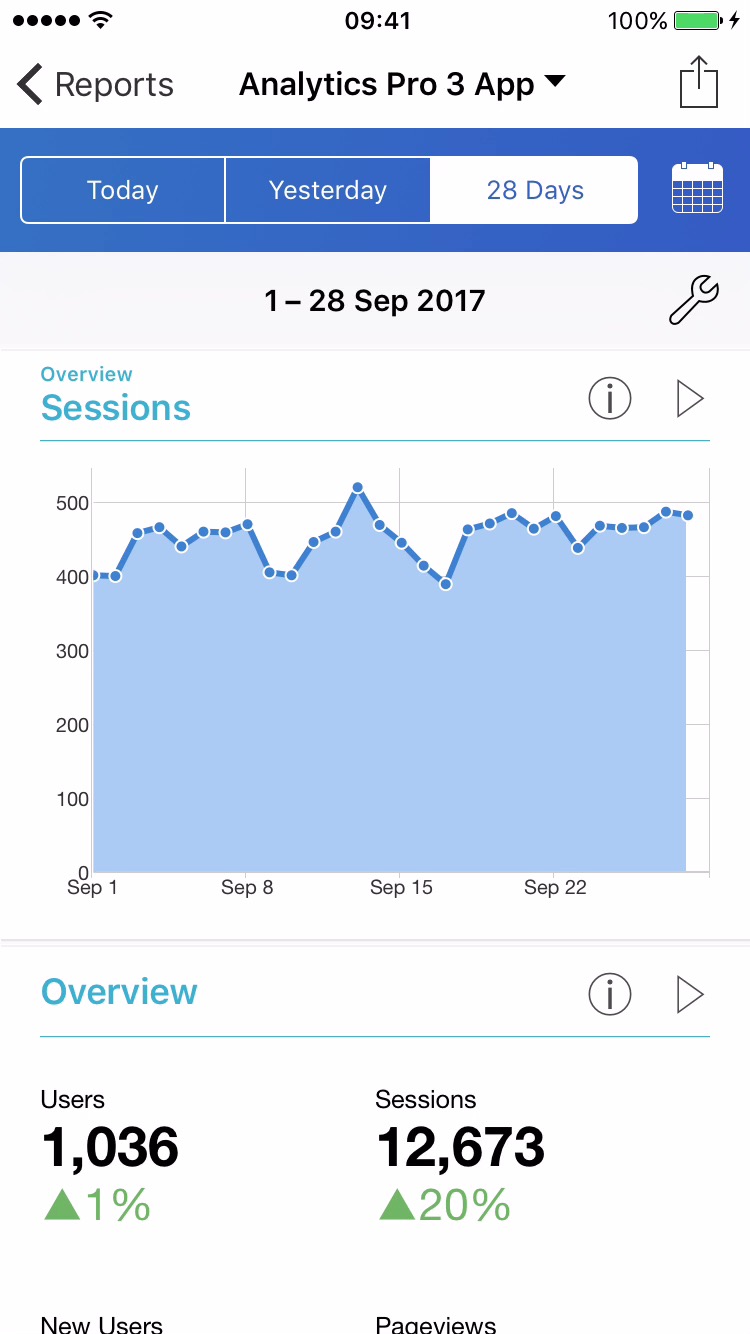Go back to Reports
The height and width of the screenshot is (1334, 750).
click(x=95, y=85)
